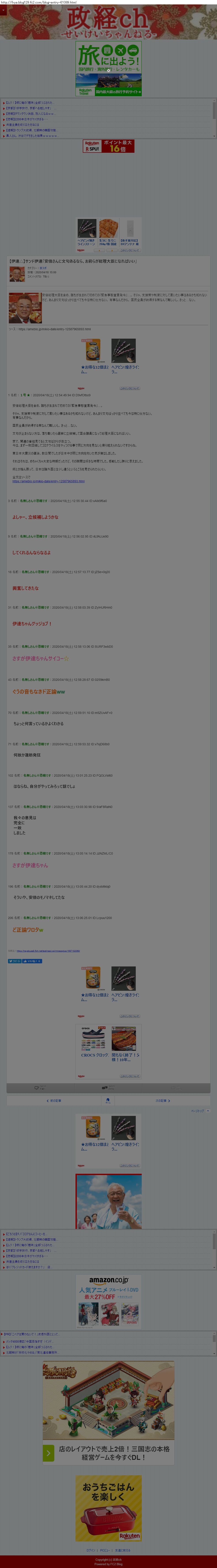Open the Rakuten SPU points 16x banner
The image size is (217, 1568).
109,146
